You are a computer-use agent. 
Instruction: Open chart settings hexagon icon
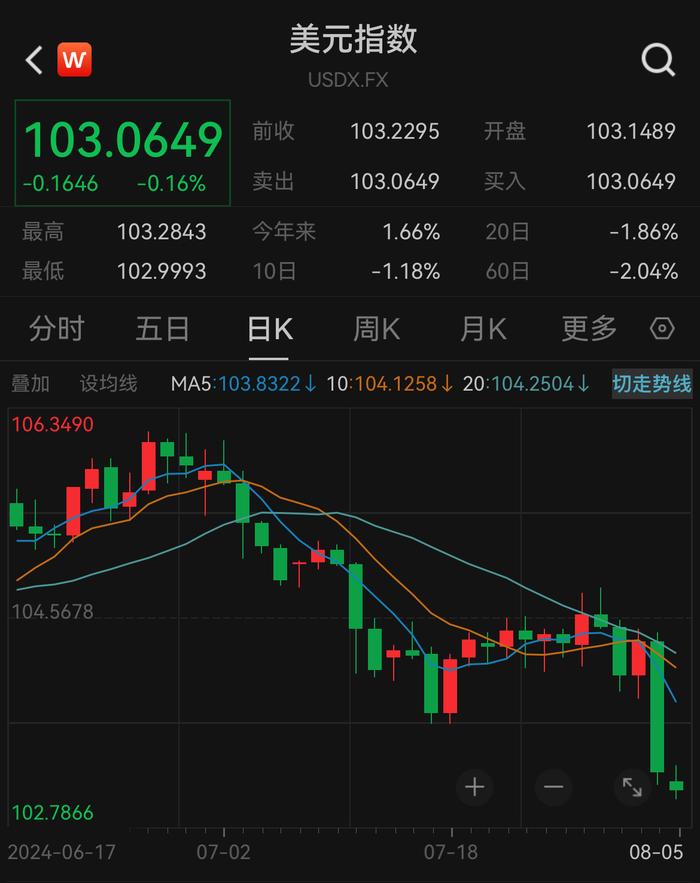[x=662, y=328]
